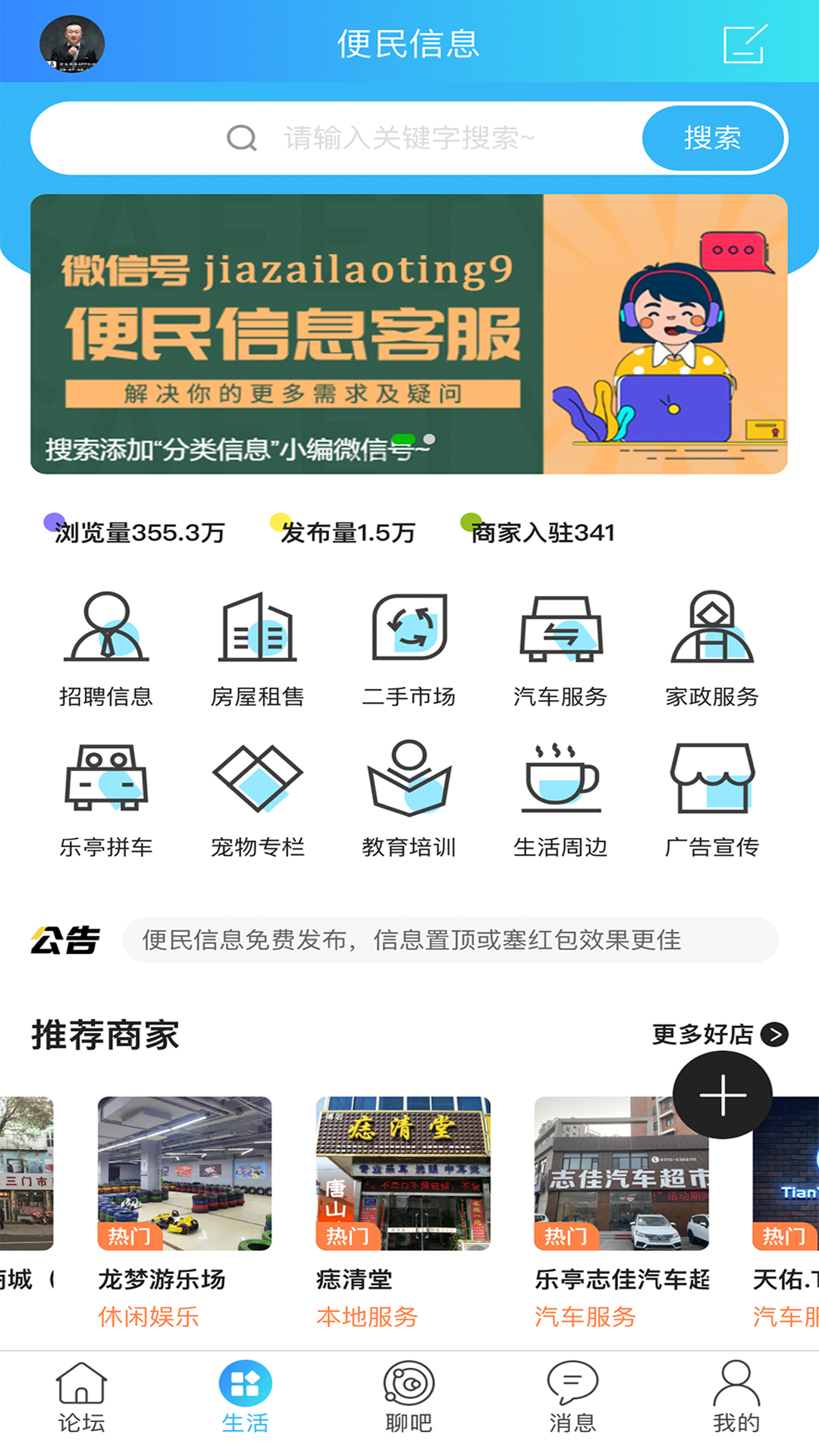
Task: Open the profile avatar in the header
Action: pyautogui.click(x=72, y=44)
